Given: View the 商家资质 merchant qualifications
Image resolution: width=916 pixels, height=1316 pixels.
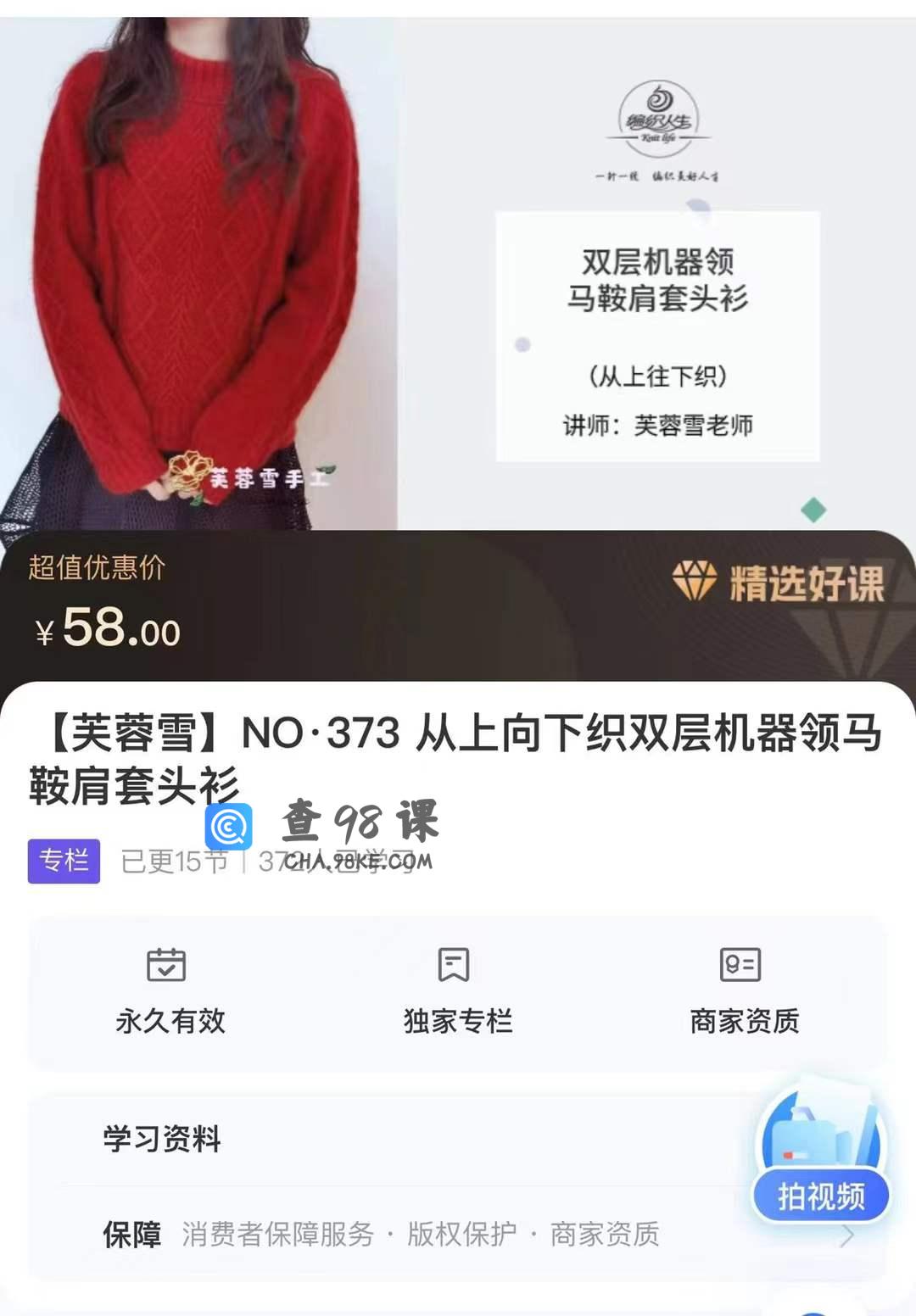Looking at the screenshot, I should tap(744, 992).
